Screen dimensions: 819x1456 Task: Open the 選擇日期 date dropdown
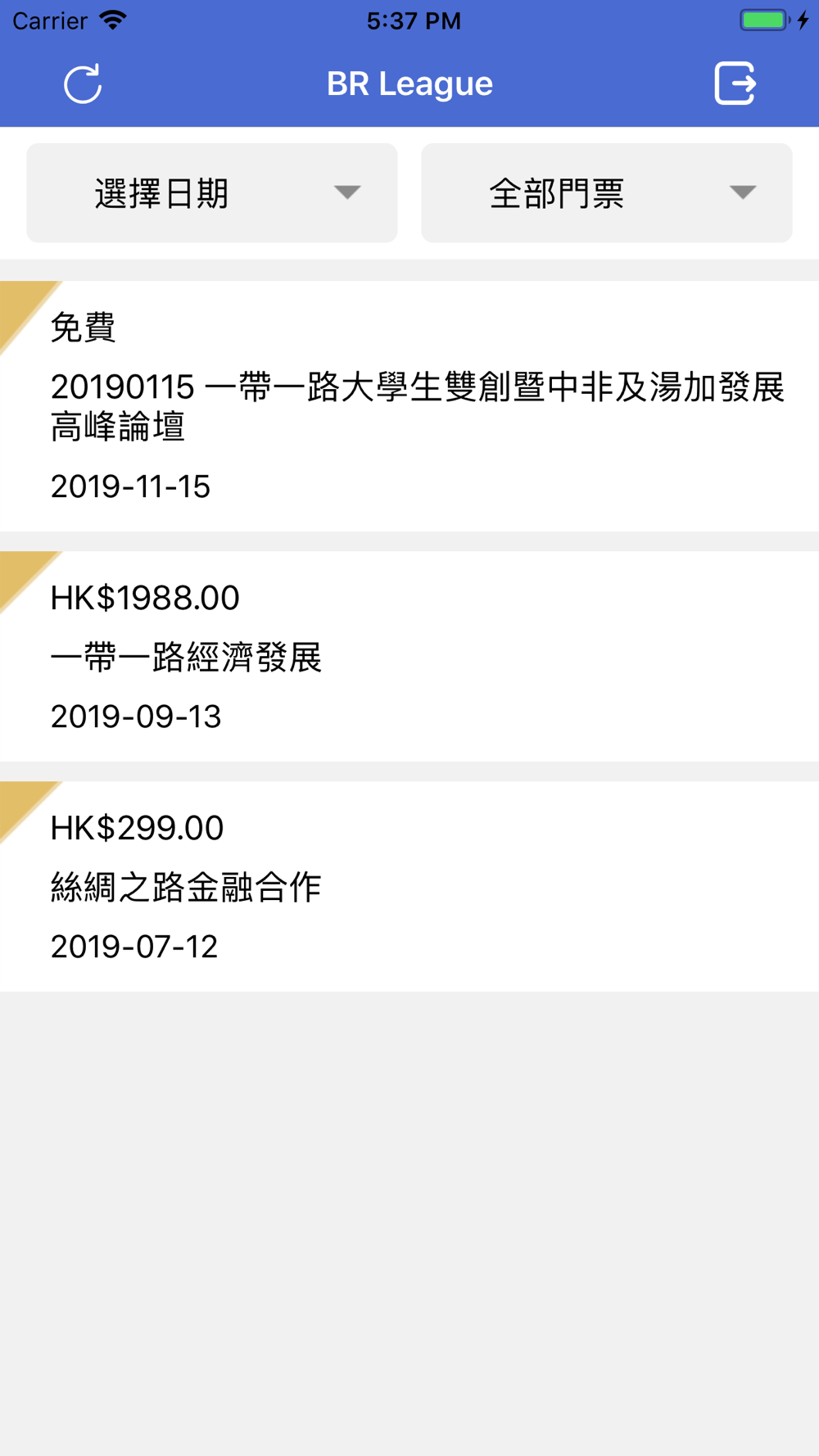(x=212, y=193)
